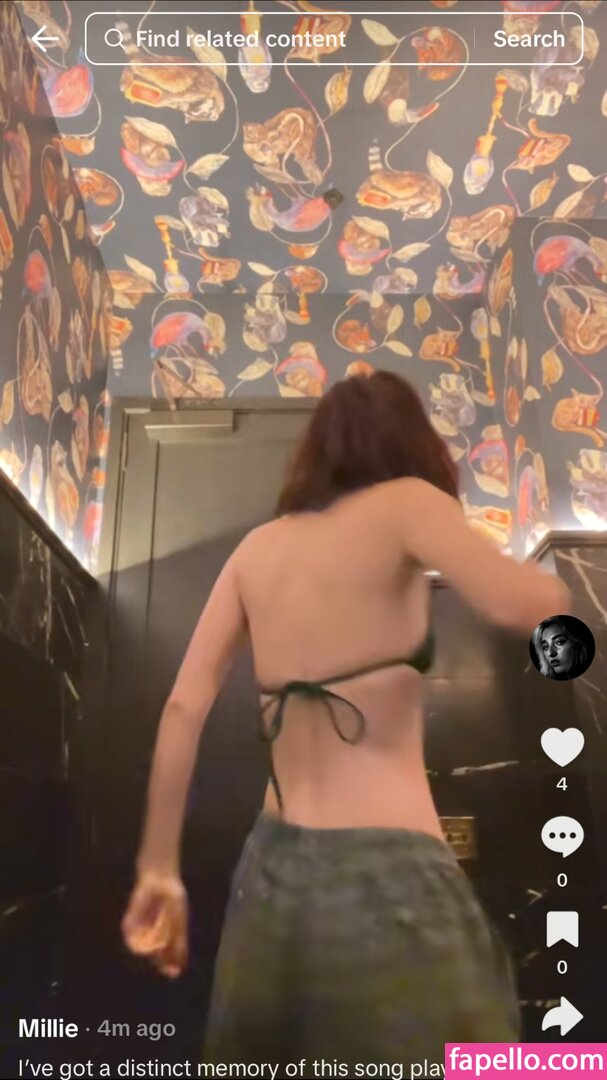Share this video with the arrow

click(562, 1016)
